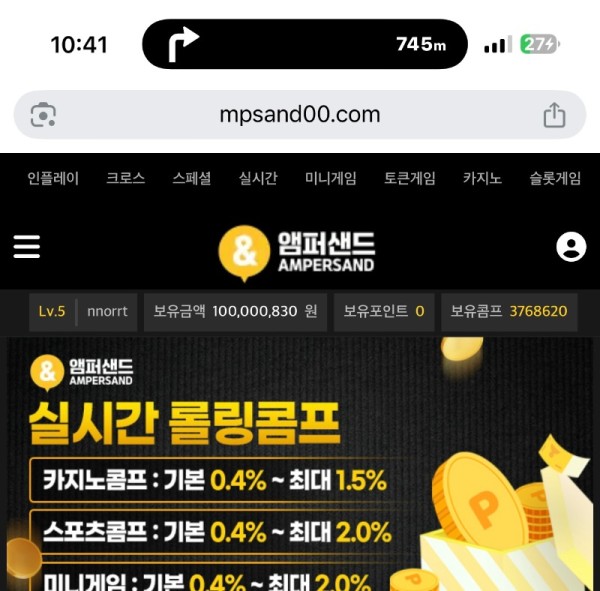The image size is (600, 591).
Task: Select the 스페셜 tab
Action: [x=191, y=178]
